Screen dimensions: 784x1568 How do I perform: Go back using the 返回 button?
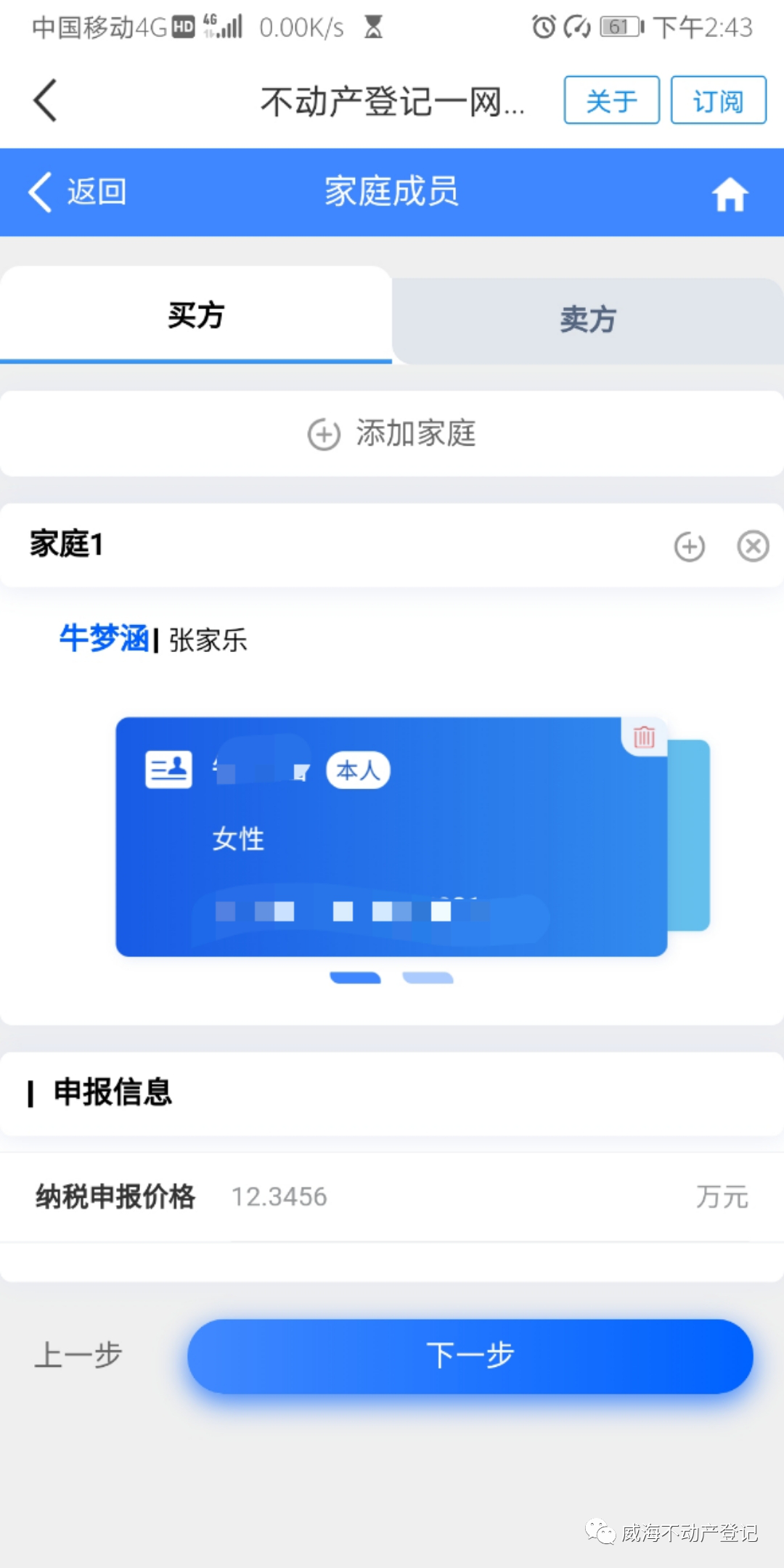pos(78,192)
